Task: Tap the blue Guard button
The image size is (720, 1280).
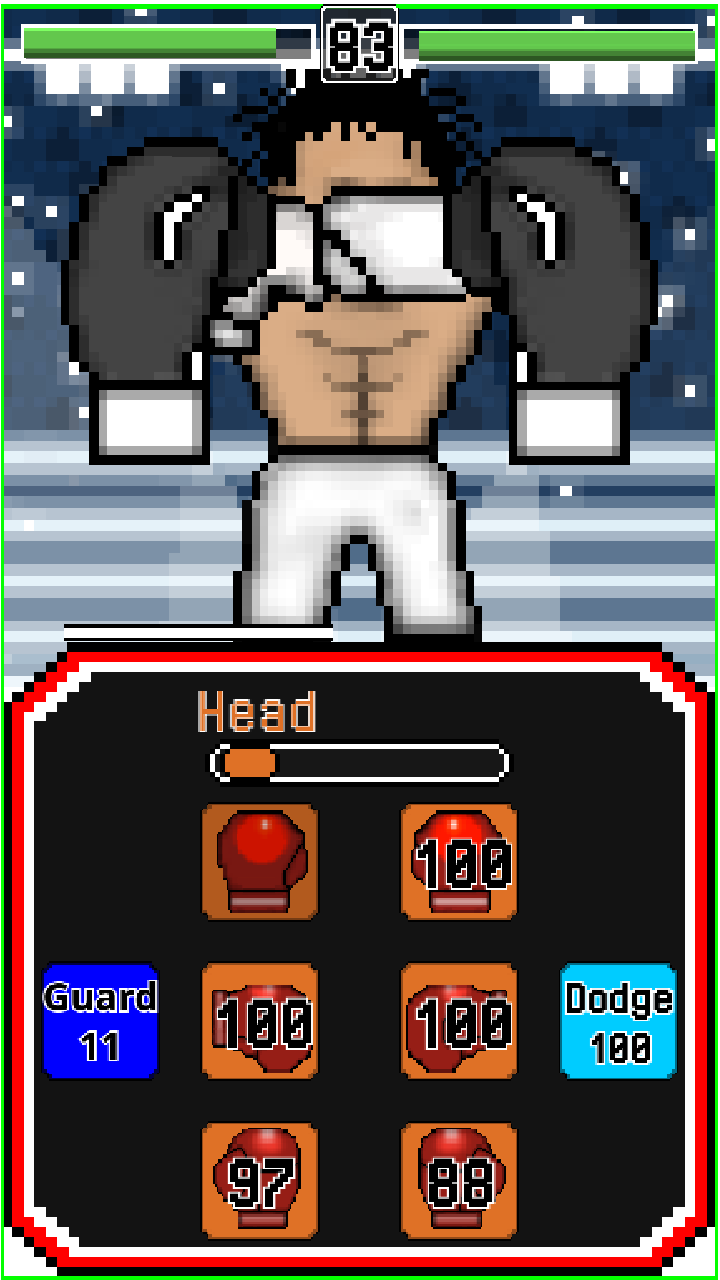Action: coord(101,1021)
